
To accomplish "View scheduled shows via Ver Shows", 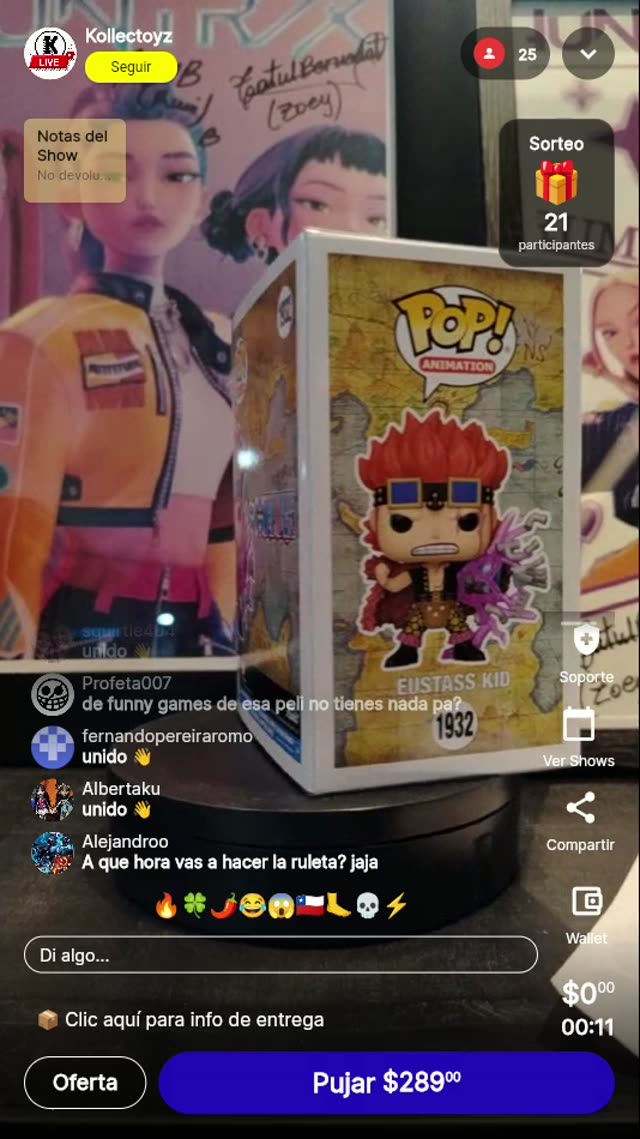I will [579, 737].
